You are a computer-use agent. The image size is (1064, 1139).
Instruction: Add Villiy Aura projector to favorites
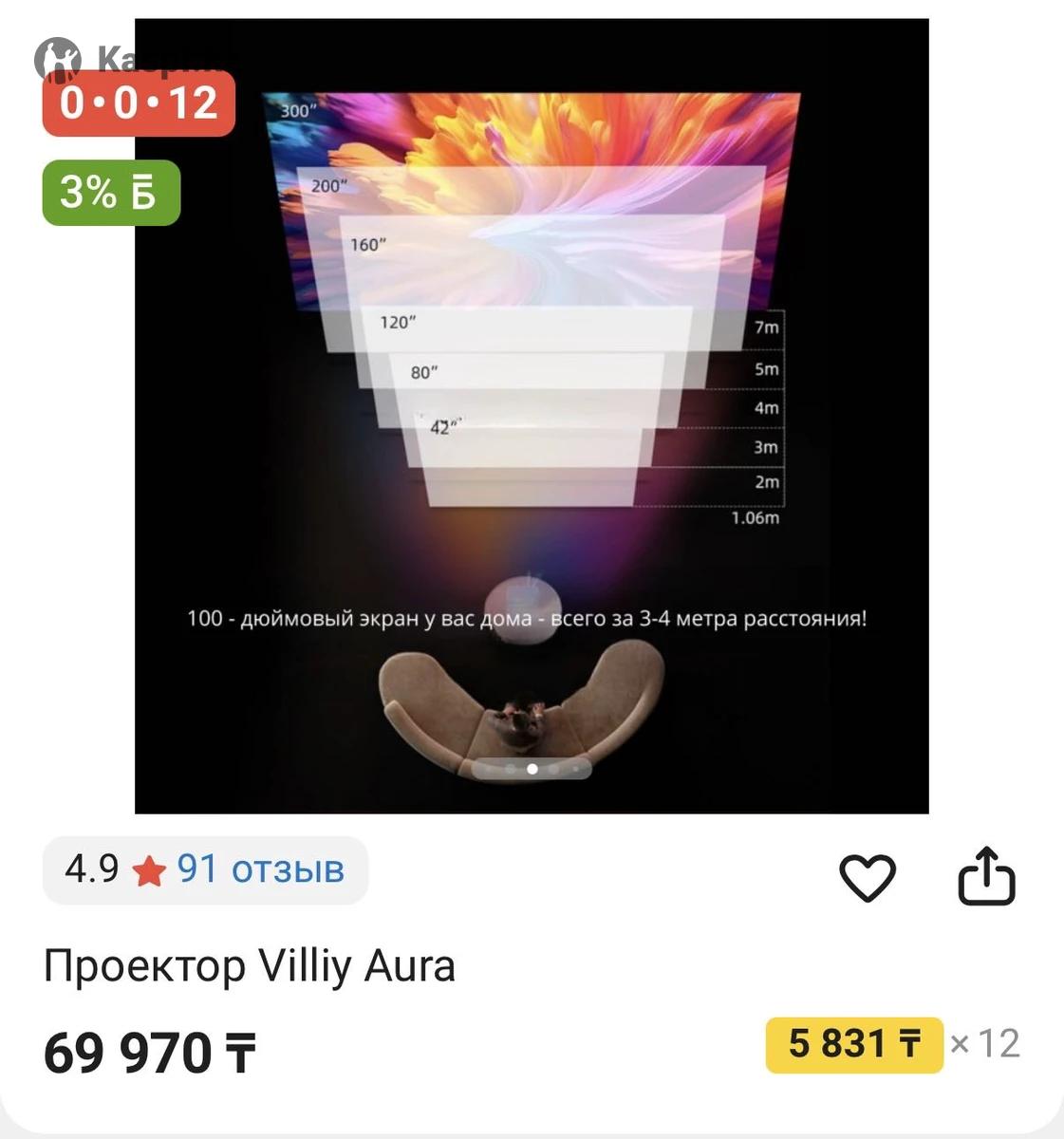click(867, 877)
